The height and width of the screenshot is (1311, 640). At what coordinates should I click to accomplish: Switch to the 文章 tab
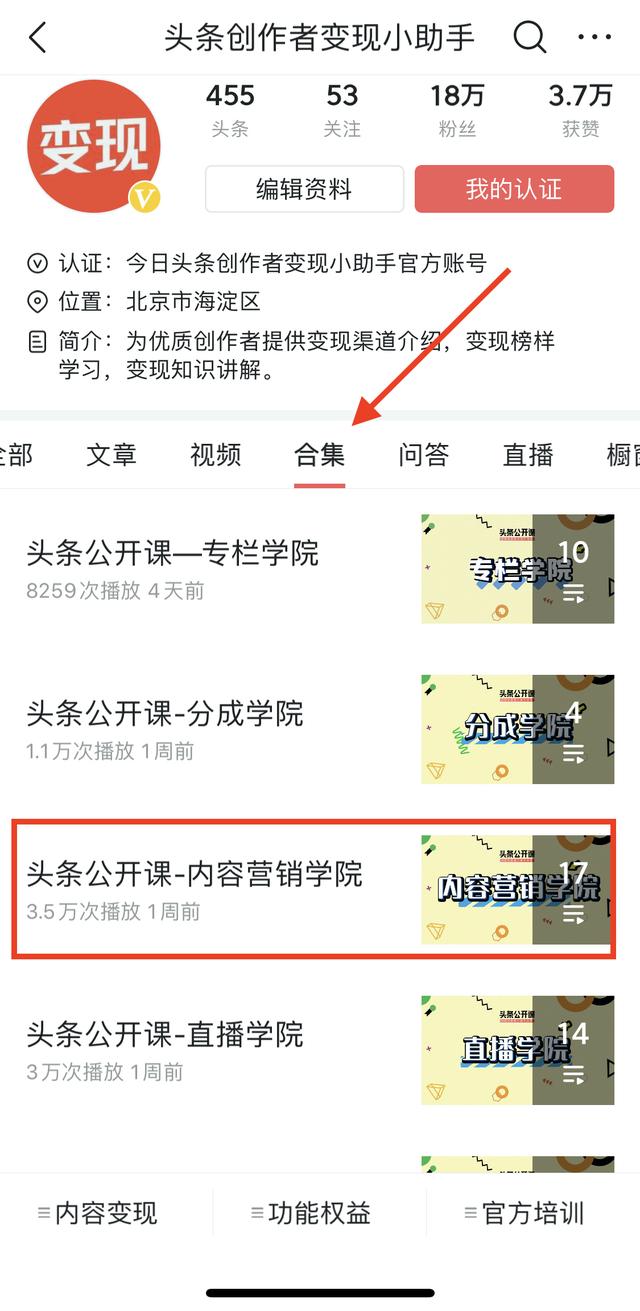point(111,455)
